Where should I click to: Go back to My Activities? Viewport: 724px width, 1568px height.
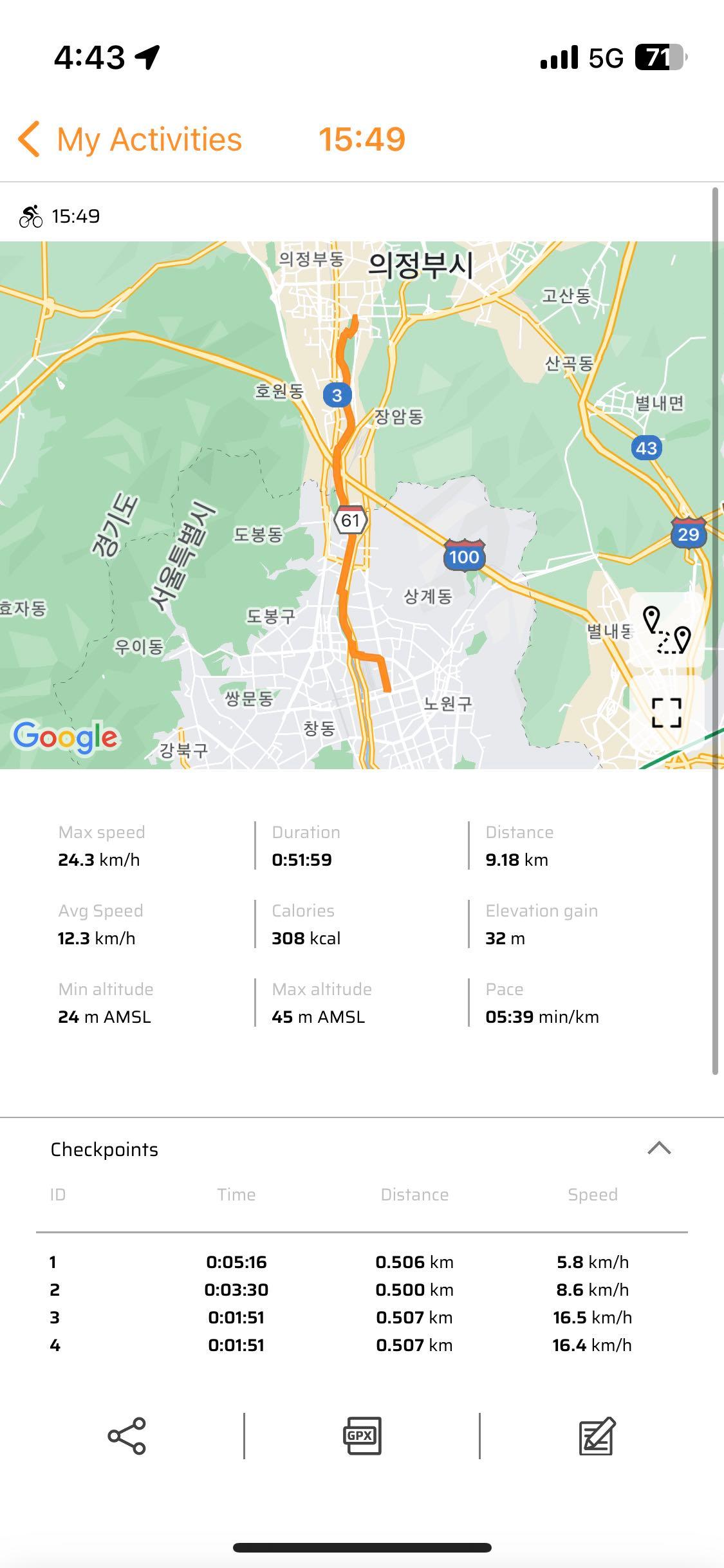click(x=129, y=139)
